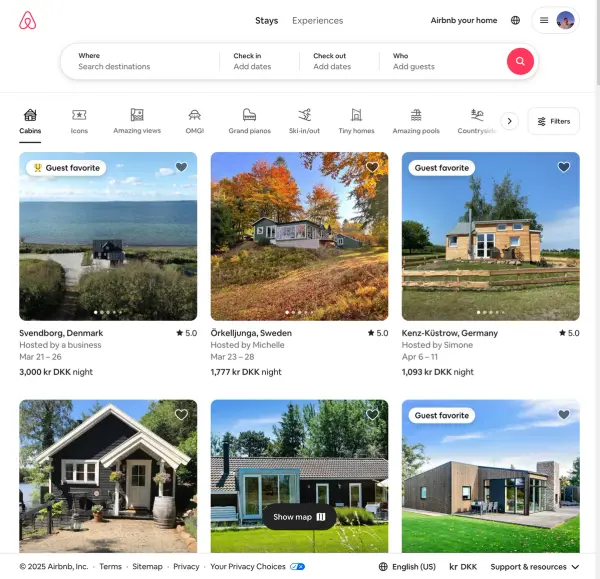The height and width of the screenshot is (579, 600).
Task: Open the Filters button
Action: 553,121
